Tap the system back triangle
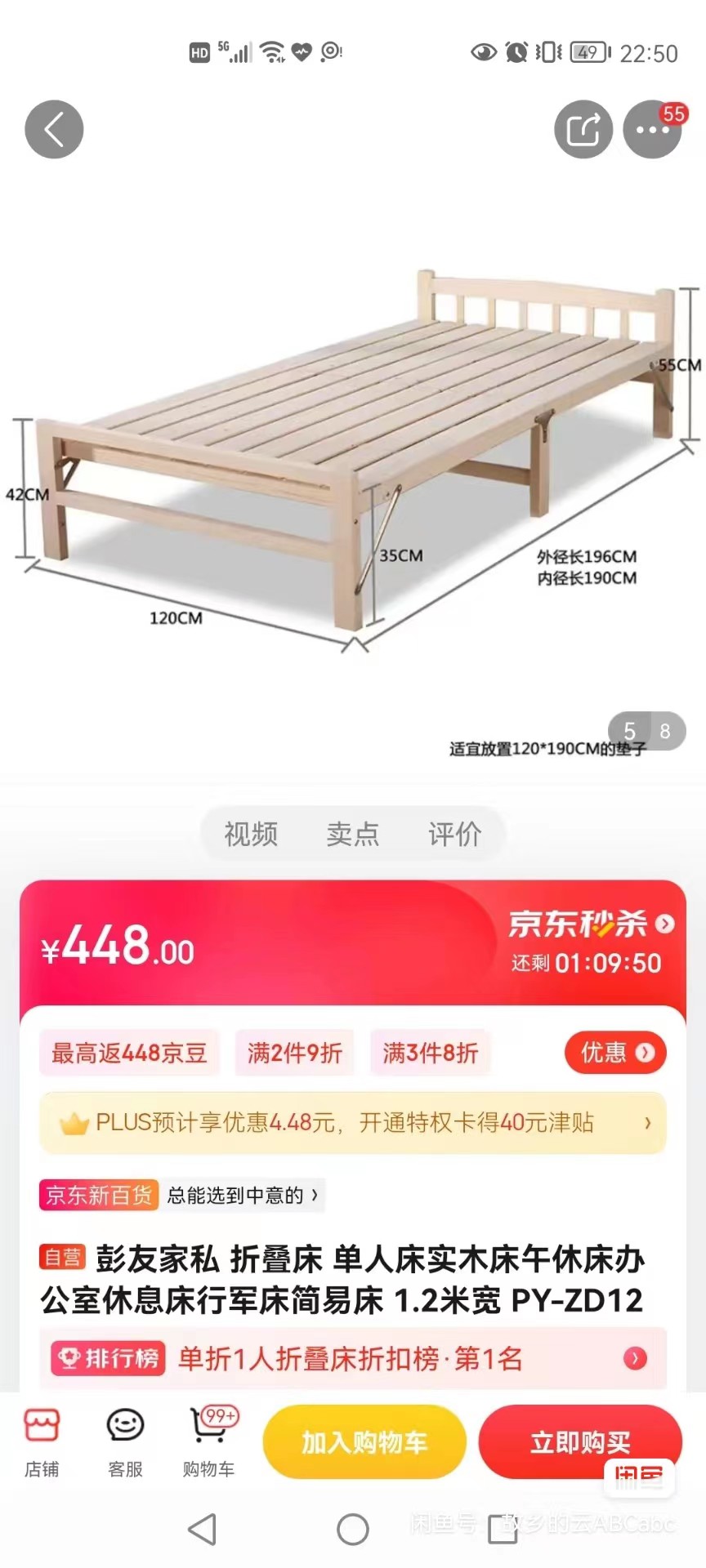 coord(202,1529)
